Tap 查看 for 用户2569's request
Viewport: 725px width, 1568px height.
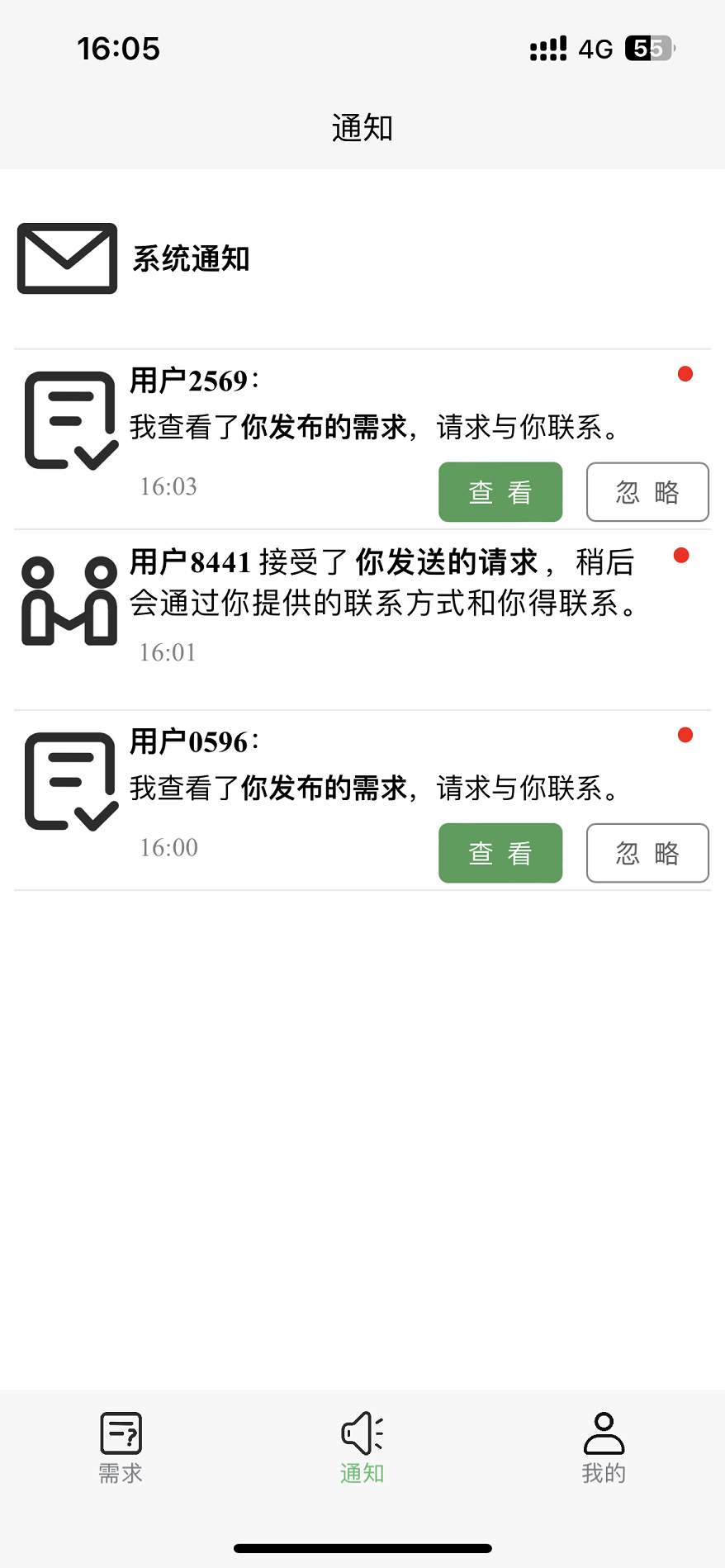click(x=500, y=492)
